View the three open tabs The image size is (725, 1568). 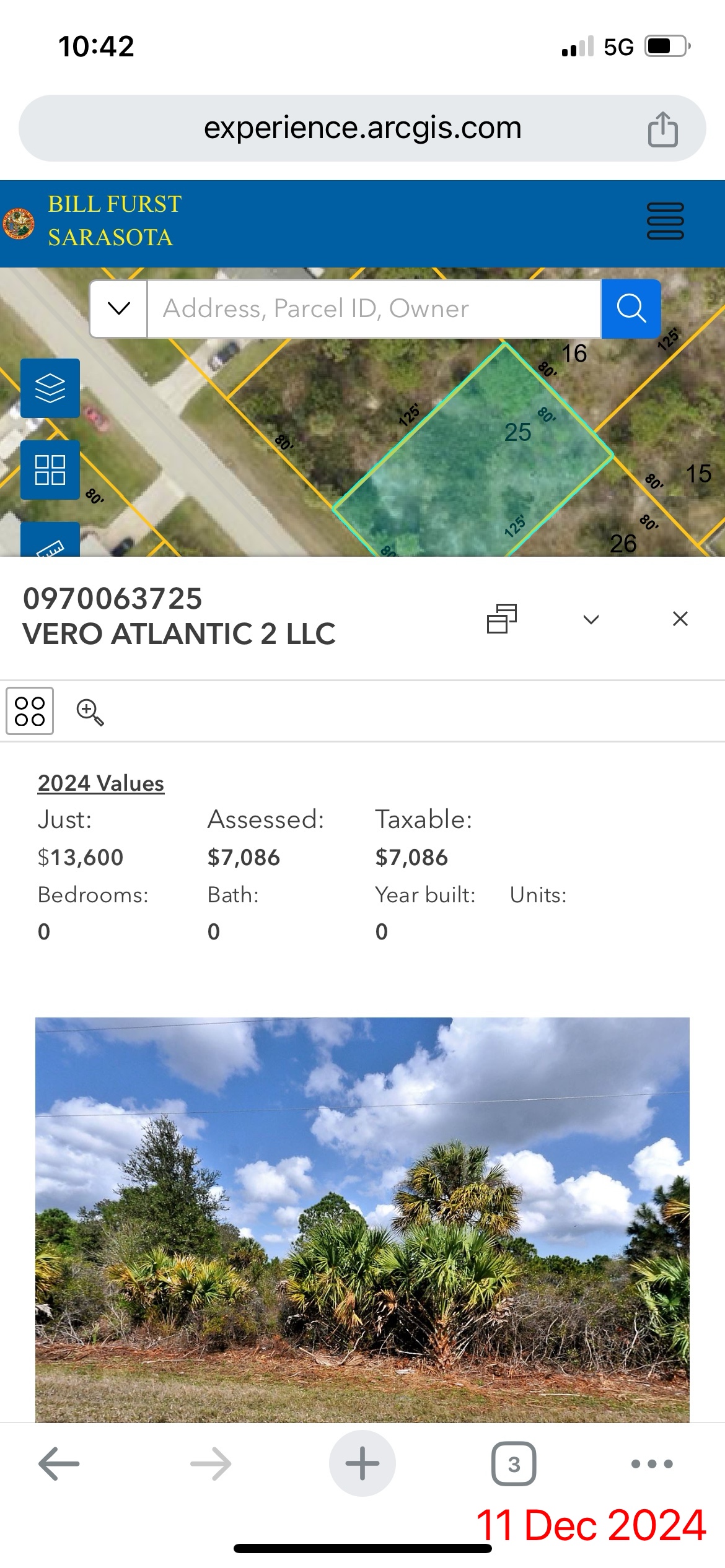(514, 1464)
